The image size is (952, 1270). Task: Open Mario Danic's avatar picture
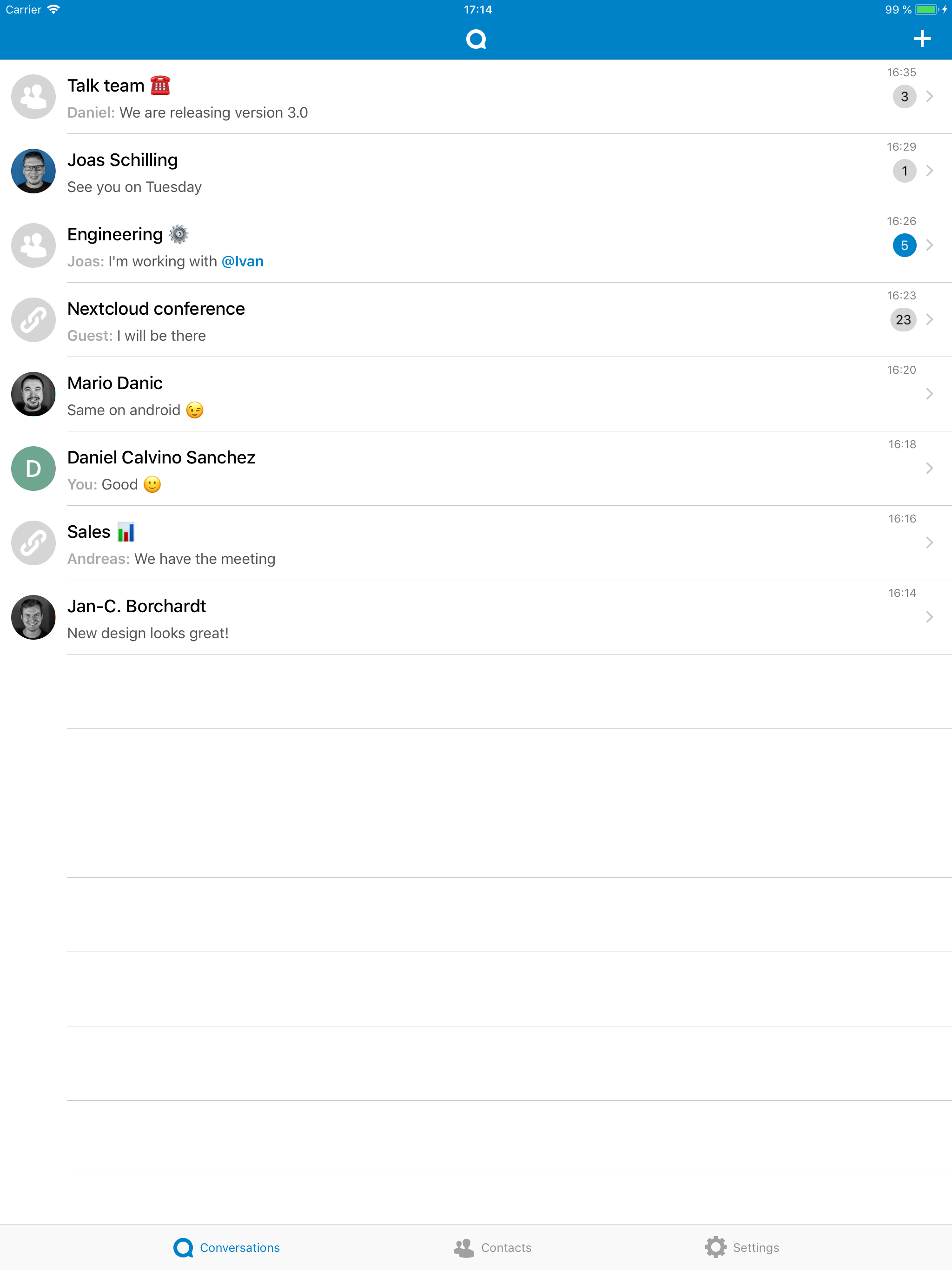[33, 394]
